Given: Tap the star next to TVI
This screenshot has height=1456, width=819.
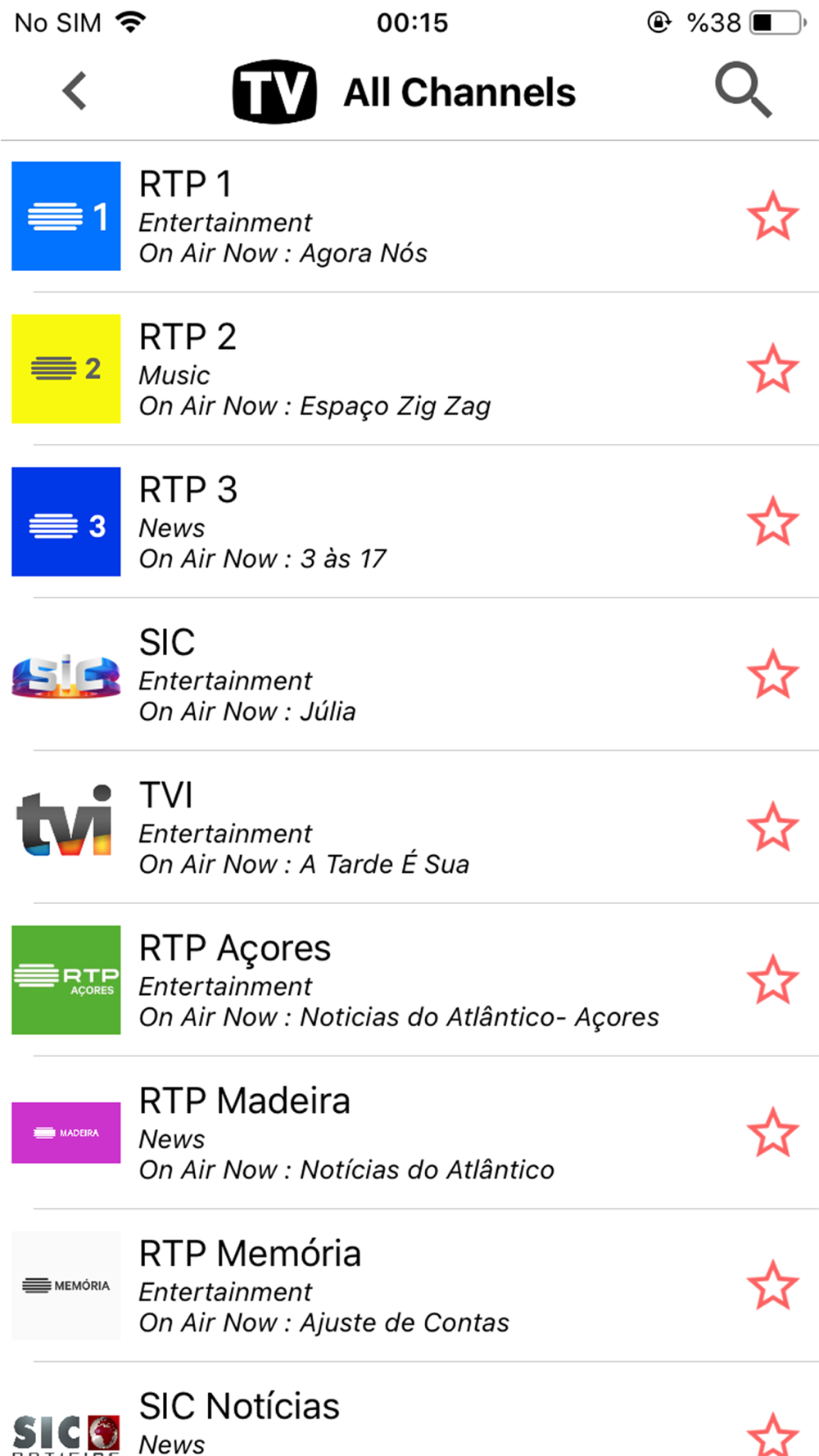Looking at the screenshot, I should (x=772, y=827).
